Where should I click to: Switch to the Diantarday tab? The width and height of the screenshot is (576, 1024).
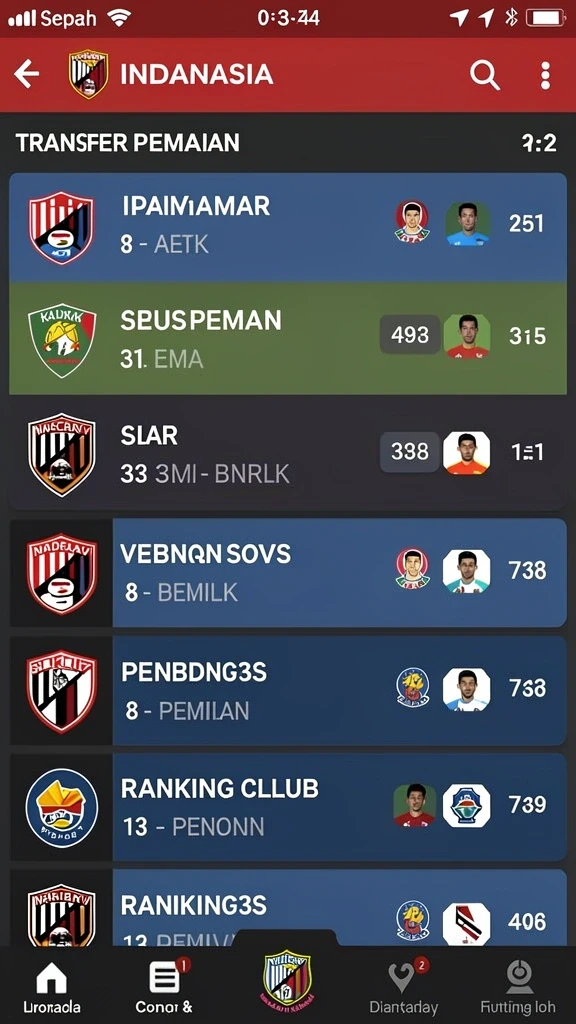(404, 987)
